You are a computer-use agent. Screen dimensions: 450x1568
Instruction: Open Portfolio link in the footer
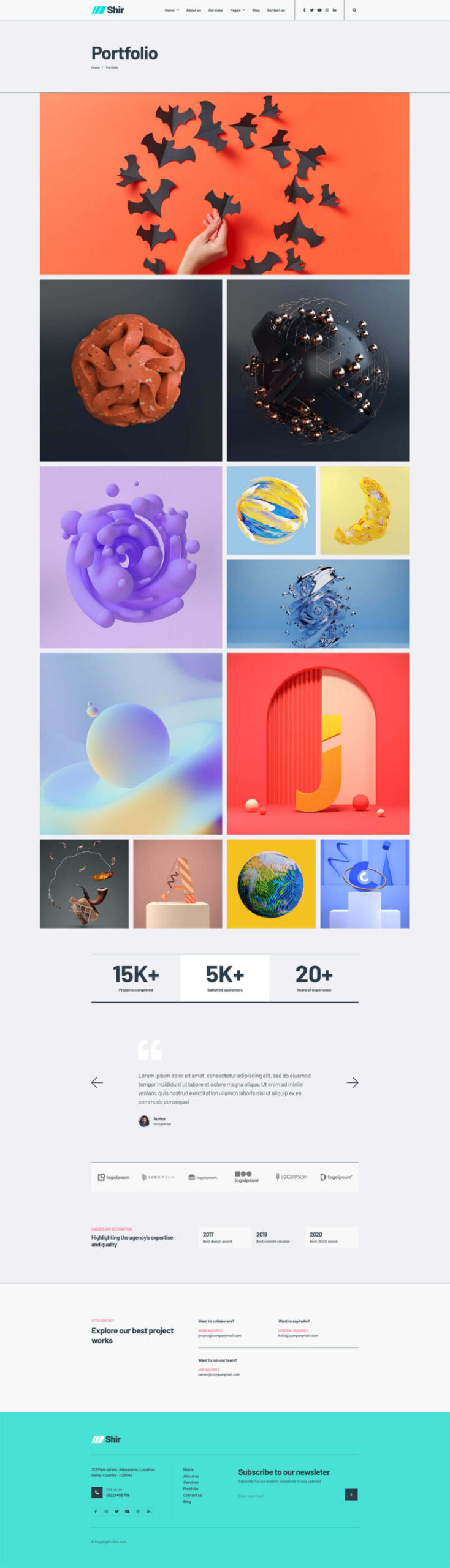click(191, 1488)
